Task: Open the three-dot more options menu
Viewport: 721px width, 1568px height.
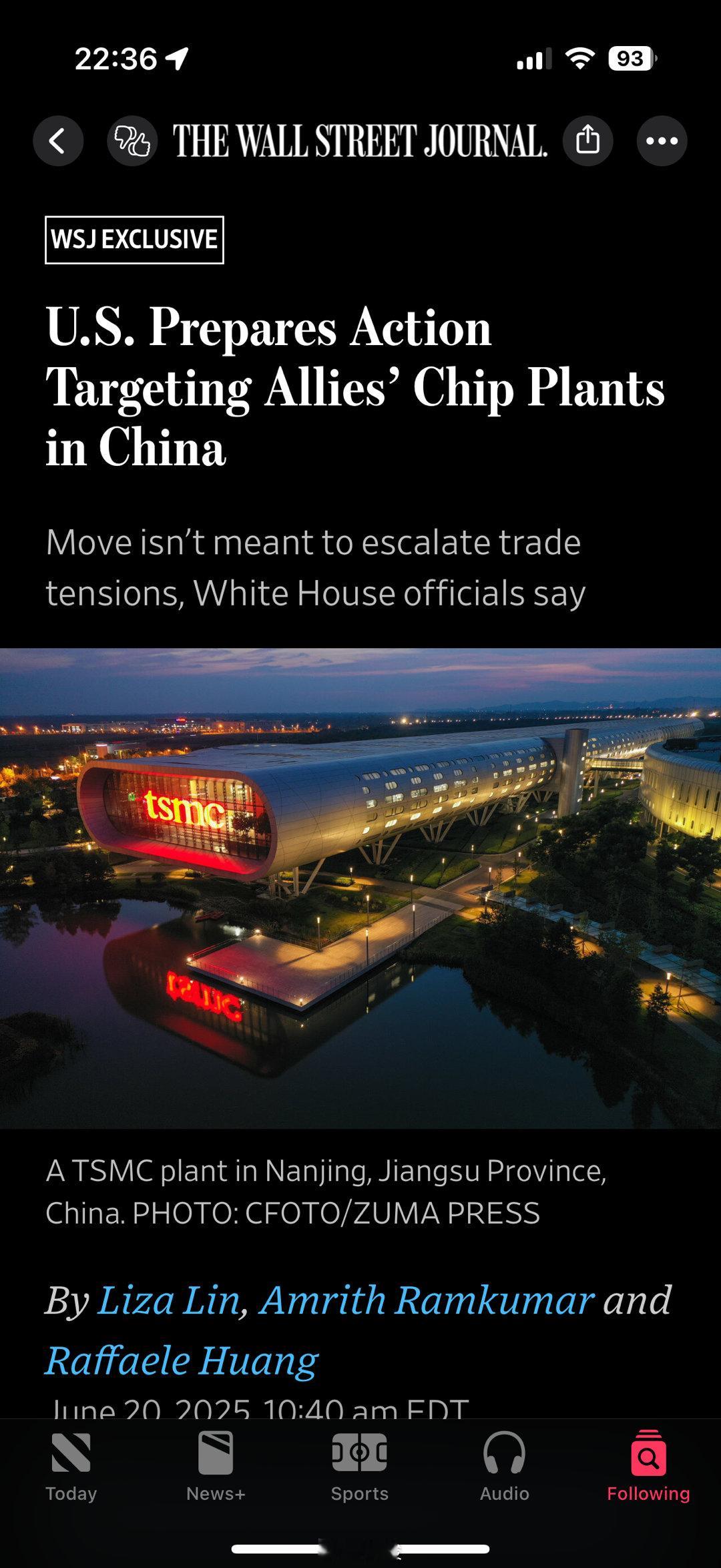Action: pos(662,141)
